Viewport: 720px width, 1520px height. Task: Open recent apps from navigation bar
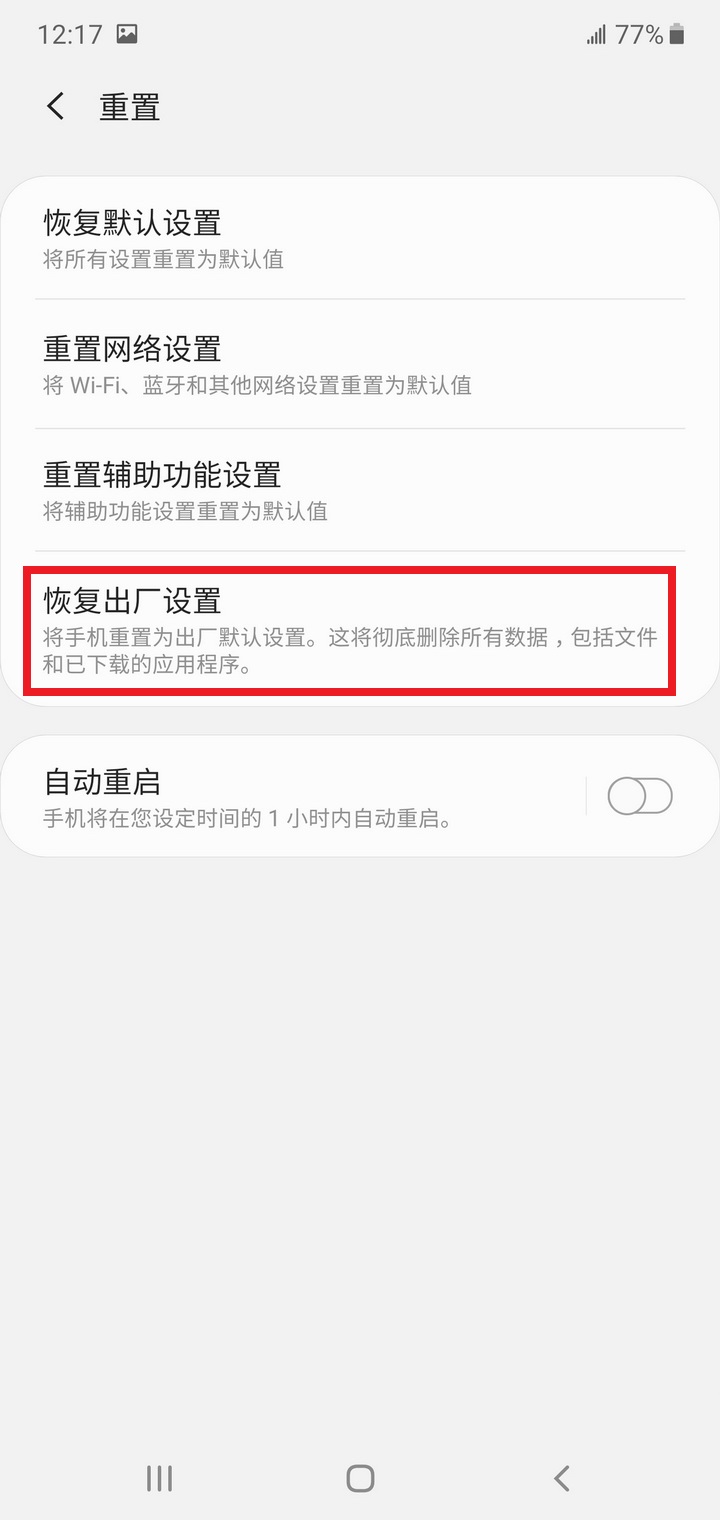(159, 1478)
